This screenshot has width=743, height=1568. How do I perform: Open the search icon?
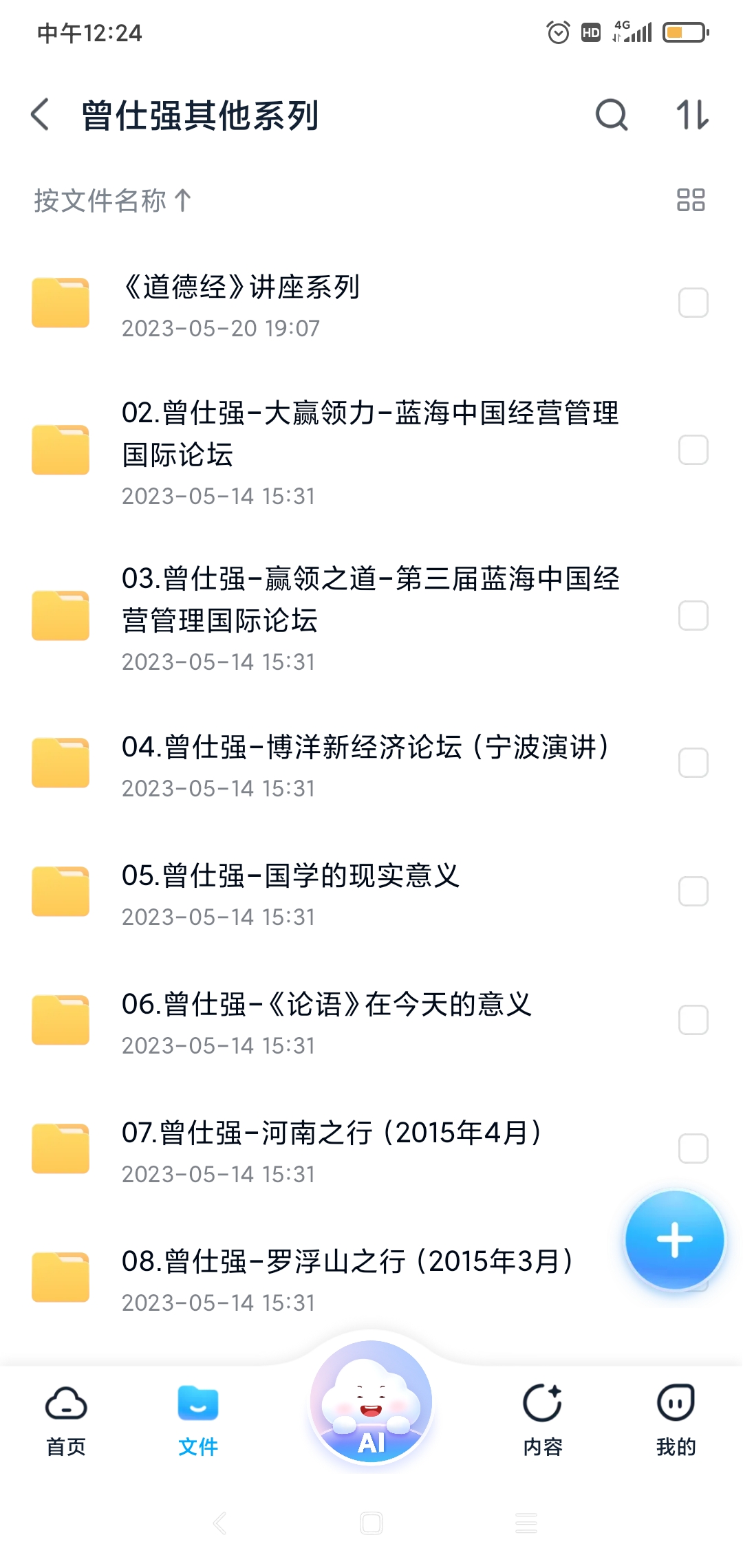611,114
